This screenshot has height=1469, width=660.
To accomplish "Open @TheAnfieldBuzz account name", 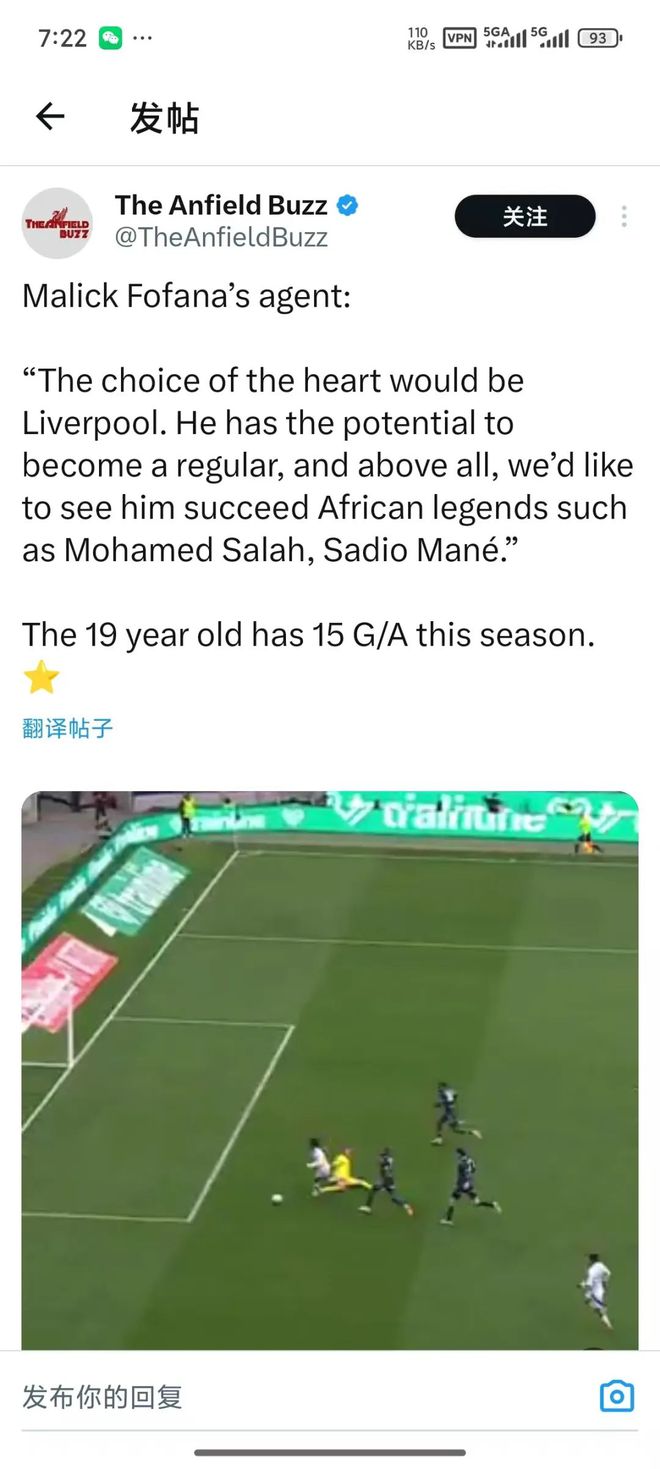I will (221, 237).
